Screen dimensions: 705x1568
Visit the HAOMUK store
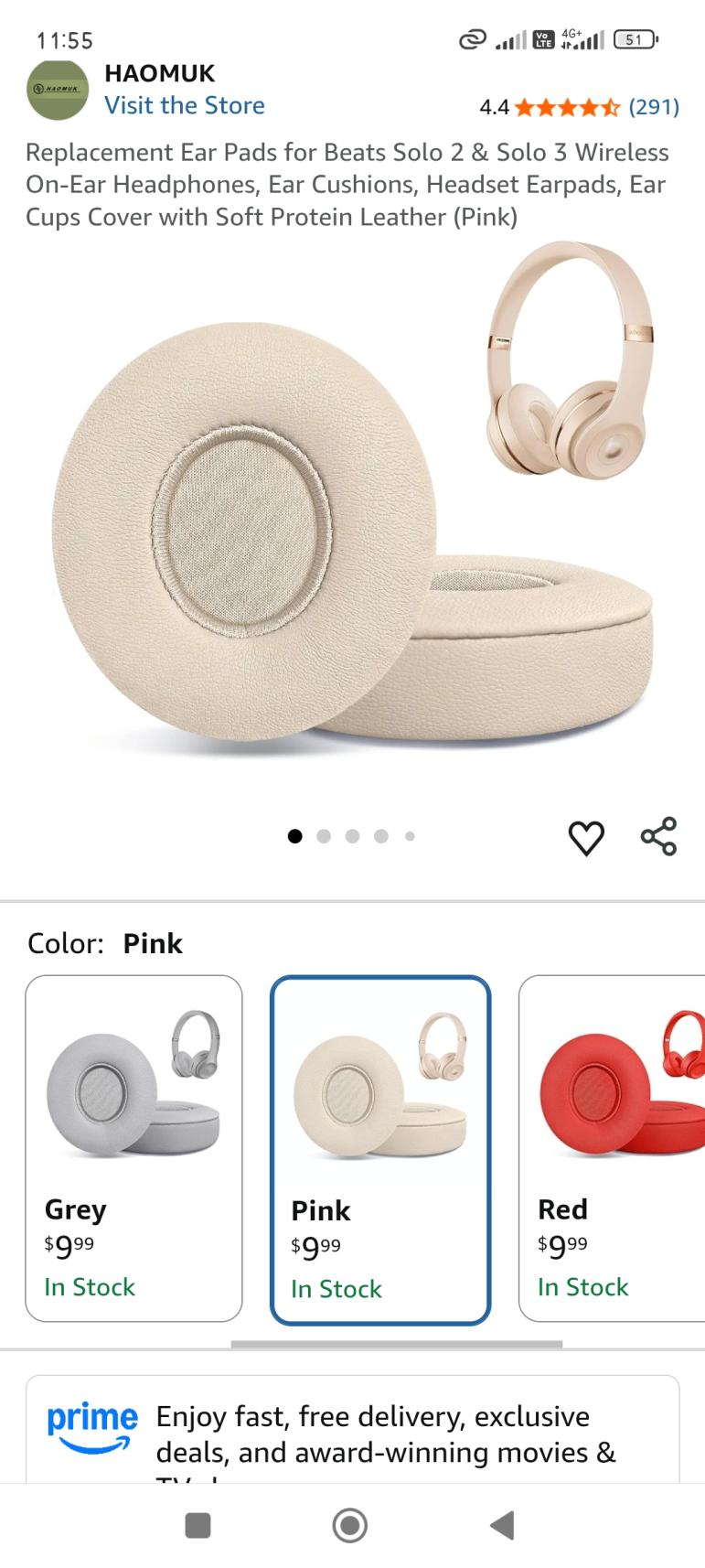click(x=184, y=105)
